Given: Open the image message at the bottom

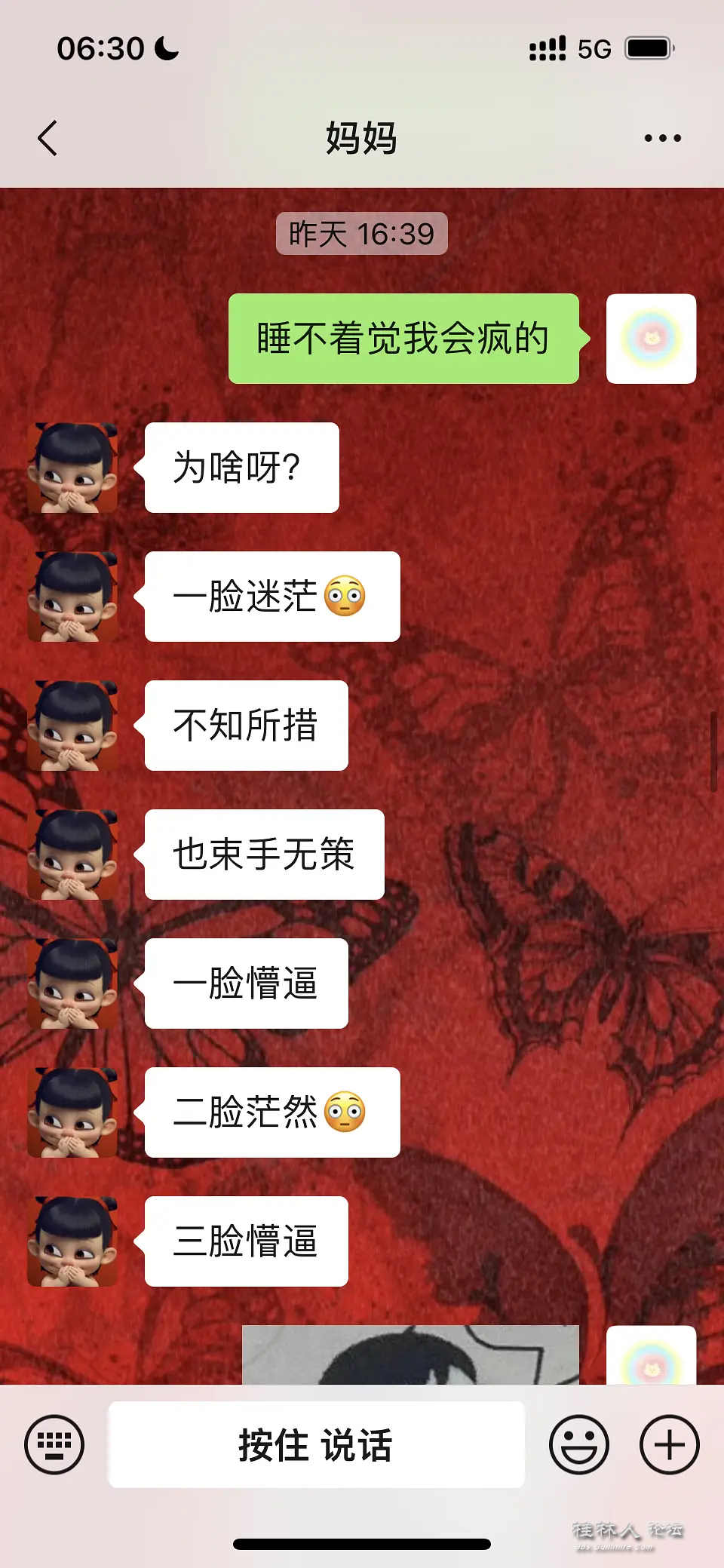Looking at the screenshot, I should (x=410, y=1355).
